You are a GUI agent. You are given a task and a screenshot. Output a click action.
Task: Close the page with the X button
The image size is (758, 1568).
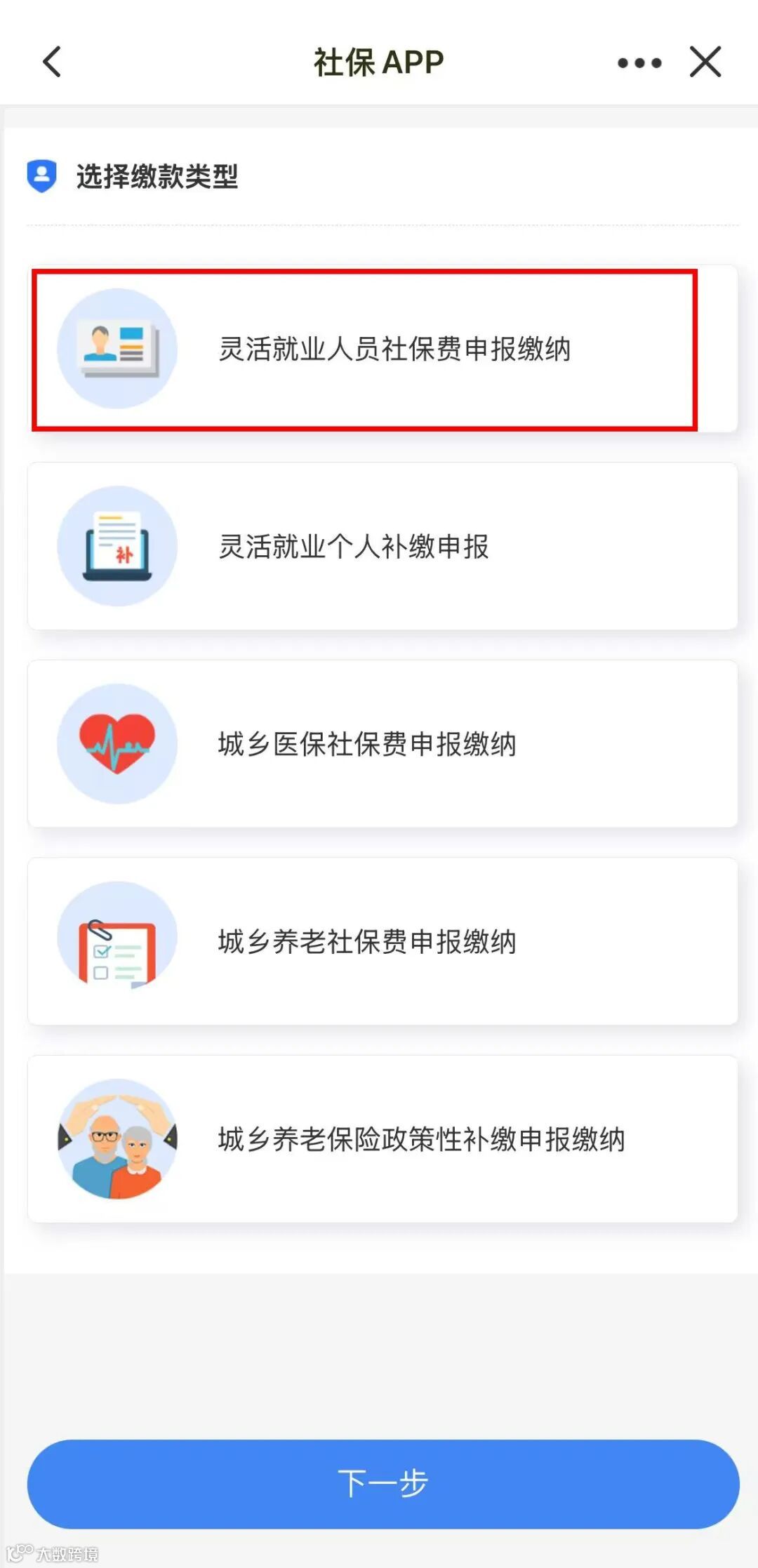pyautogui.click(x=705, y=62)
